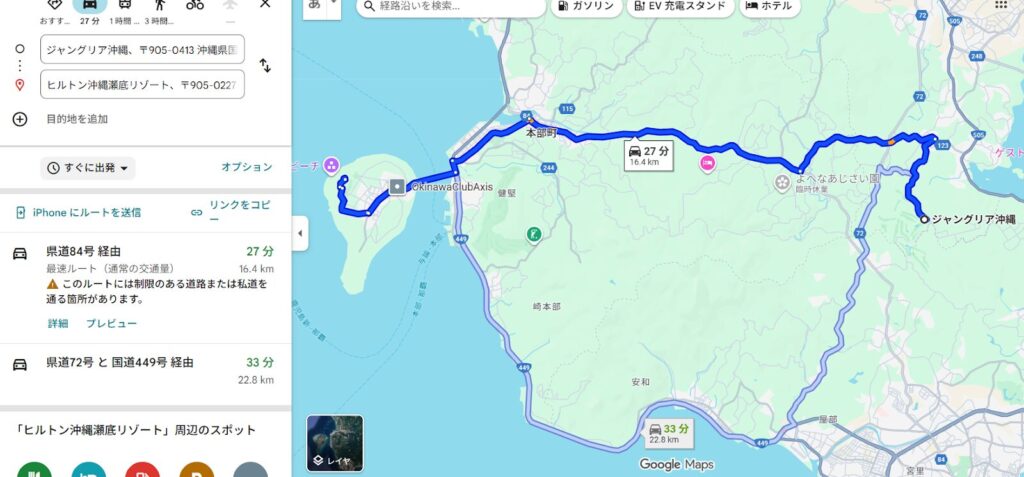
Task: Add a destination with 目的地を追加
Action: pos(77,119)
